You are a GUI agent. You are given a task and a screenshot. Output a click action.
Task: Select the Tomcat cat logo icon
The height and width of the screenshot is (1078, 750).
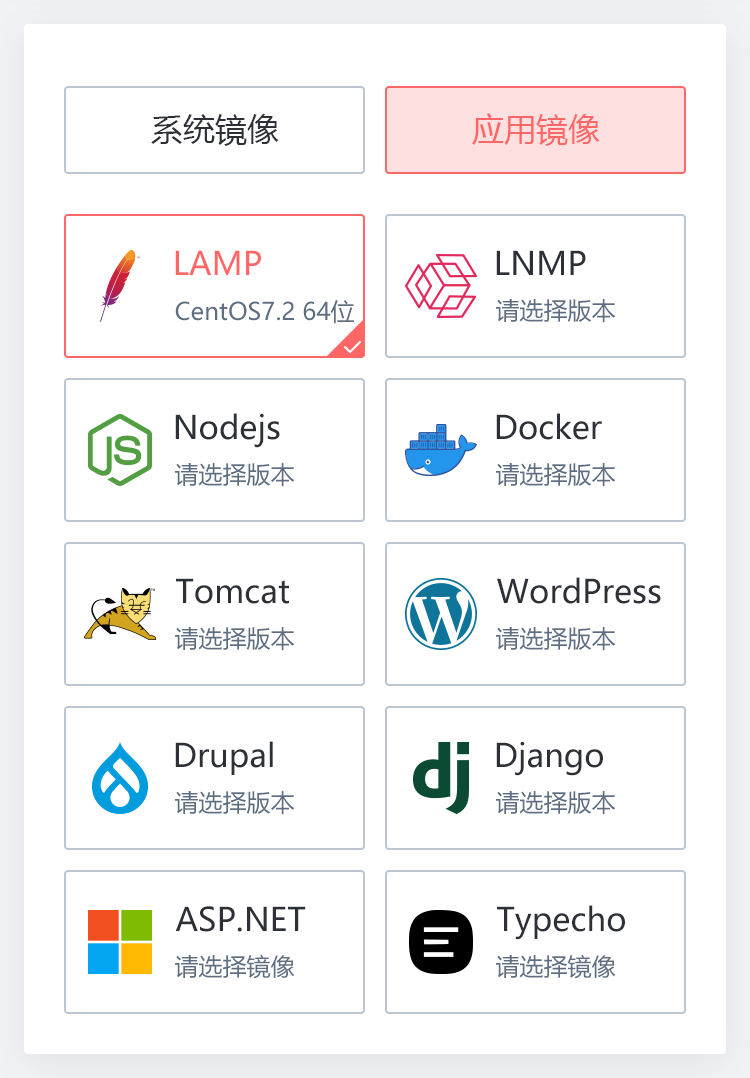118,611
